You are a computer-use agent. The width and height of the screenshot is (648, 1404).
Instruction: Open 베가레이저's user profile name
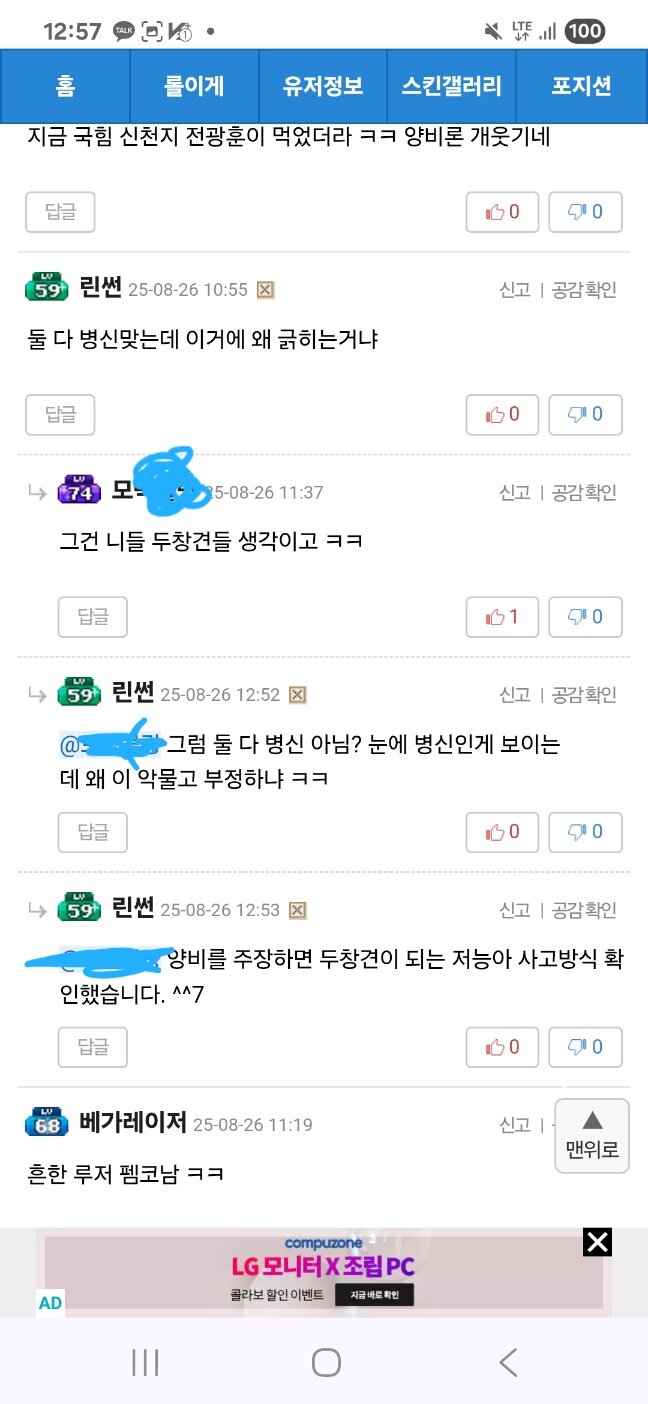(133, 1122)
